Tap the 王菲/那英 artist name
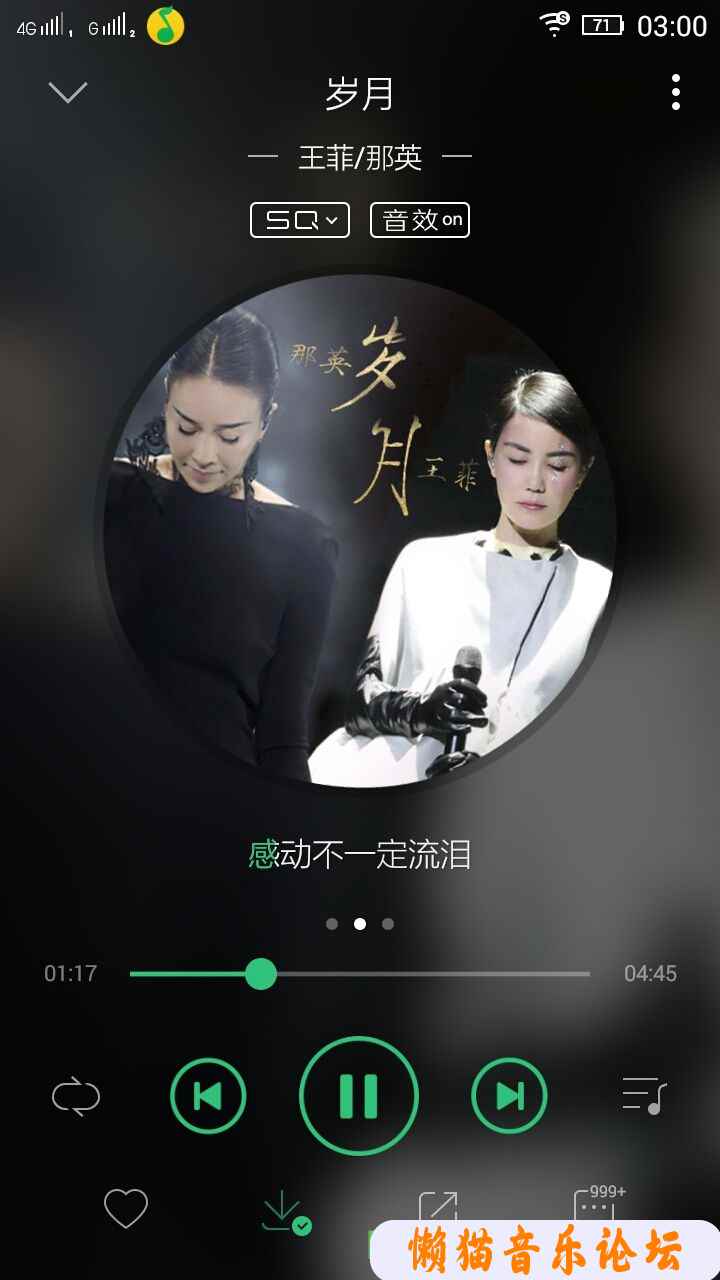 [x=360, y=158]
